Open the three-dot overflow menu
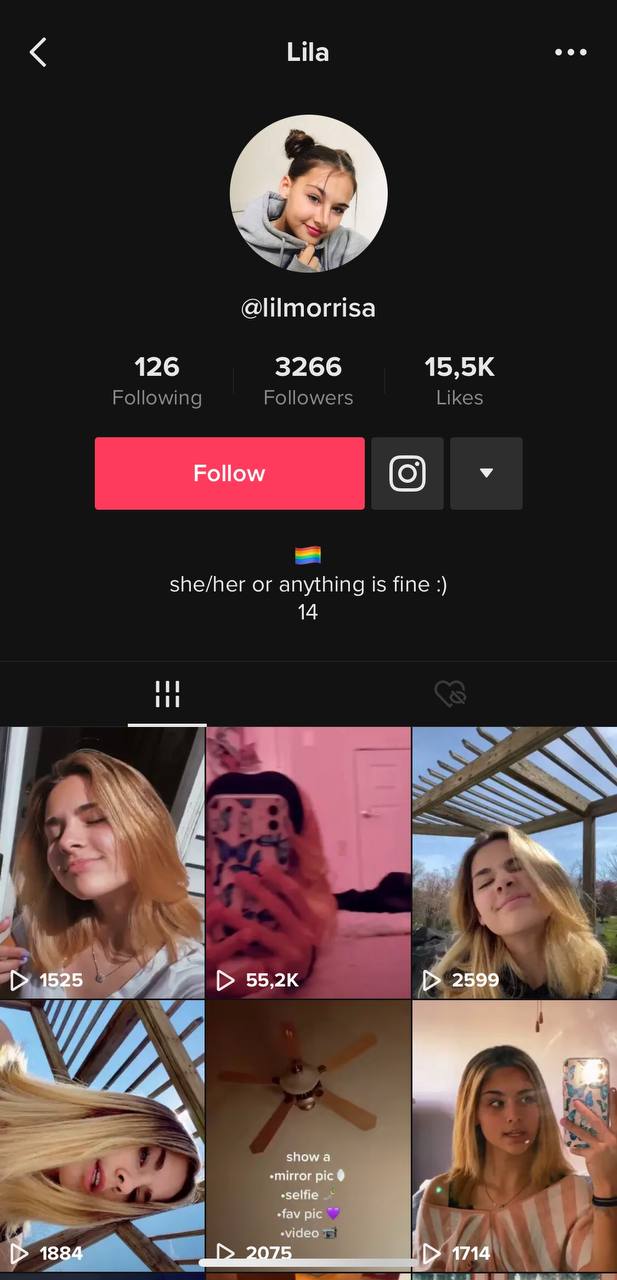 [x=570, y=52]
